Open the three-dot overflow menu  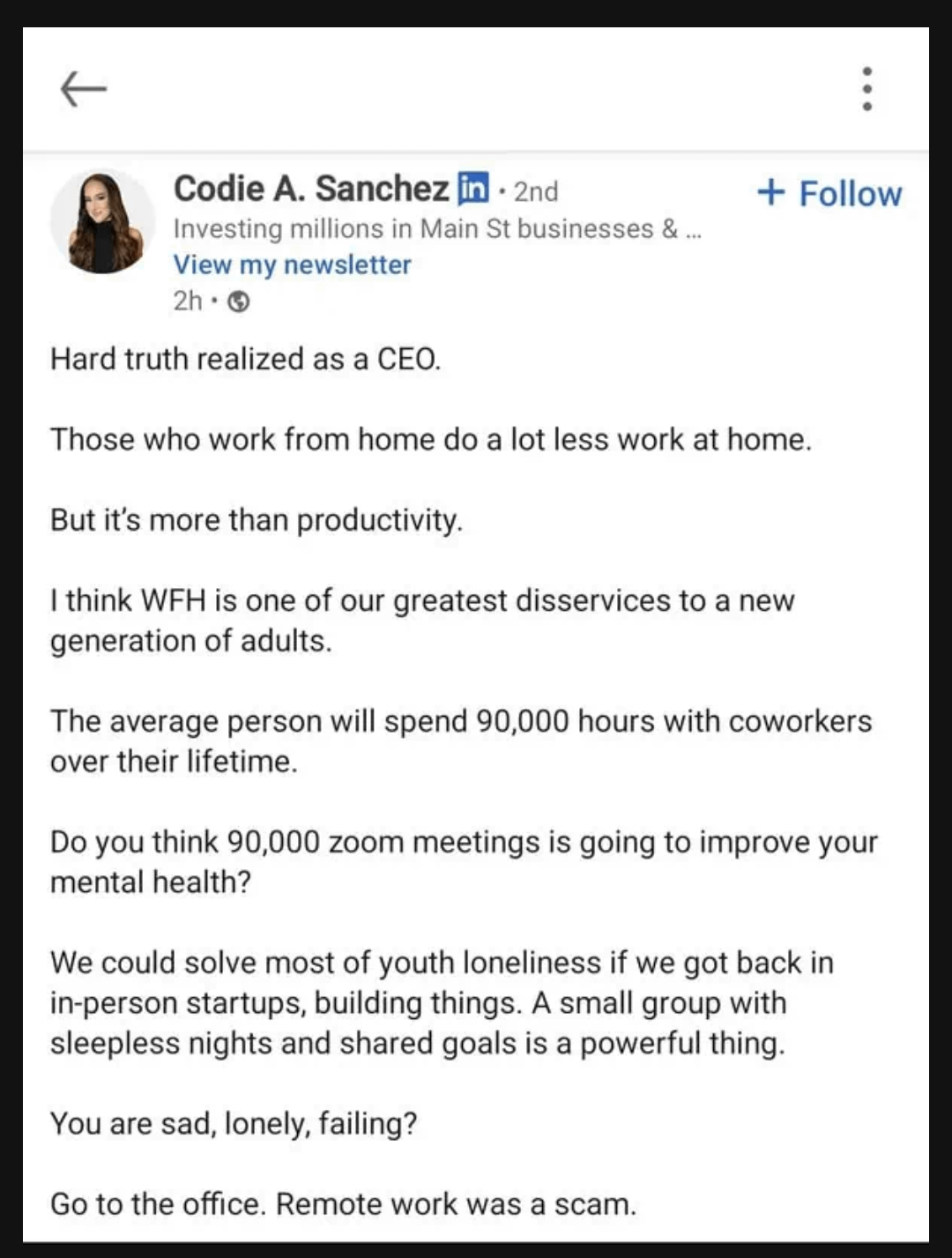867,89
